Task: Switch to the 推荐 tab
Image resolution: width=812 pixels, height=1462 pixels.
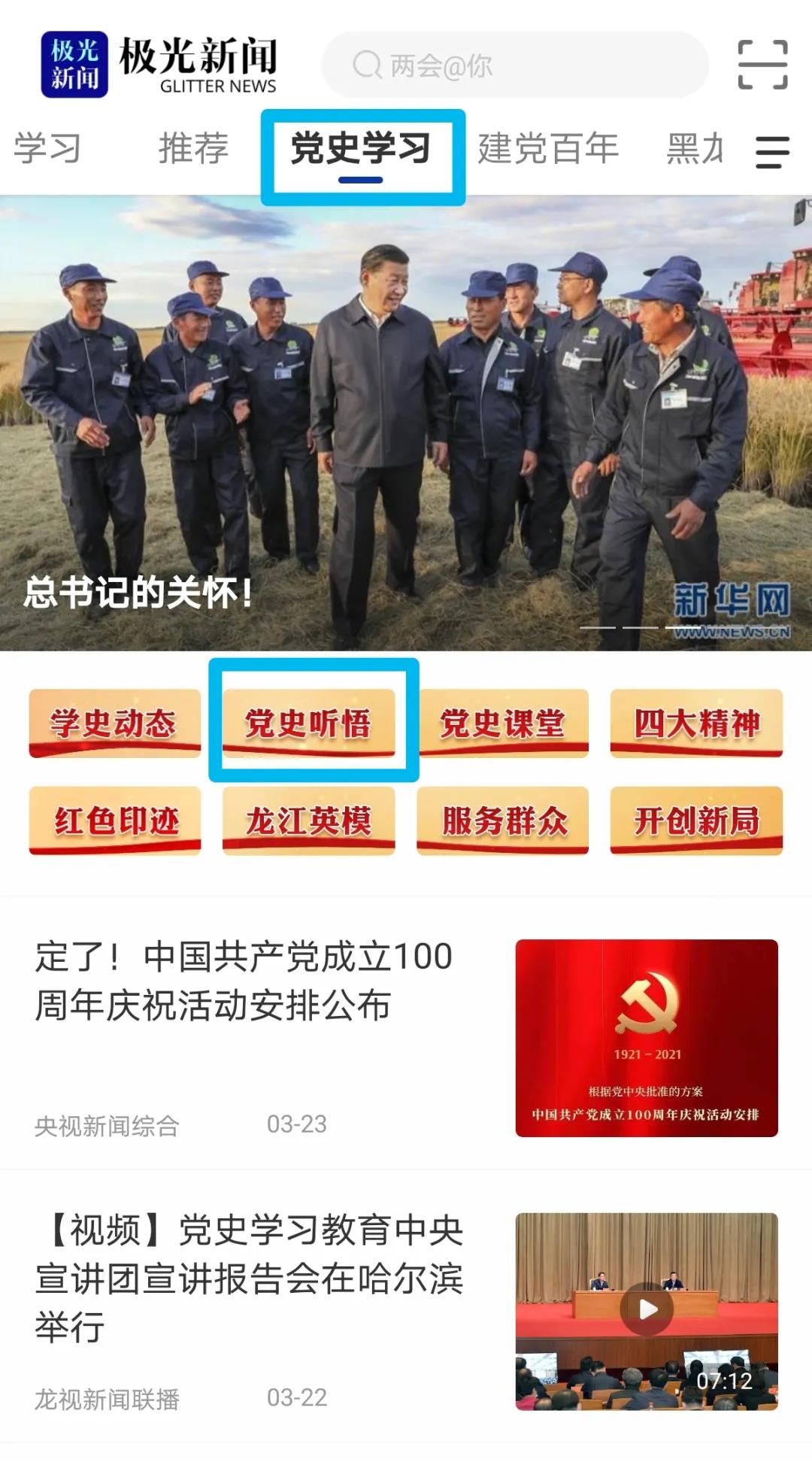Action: 193,148
